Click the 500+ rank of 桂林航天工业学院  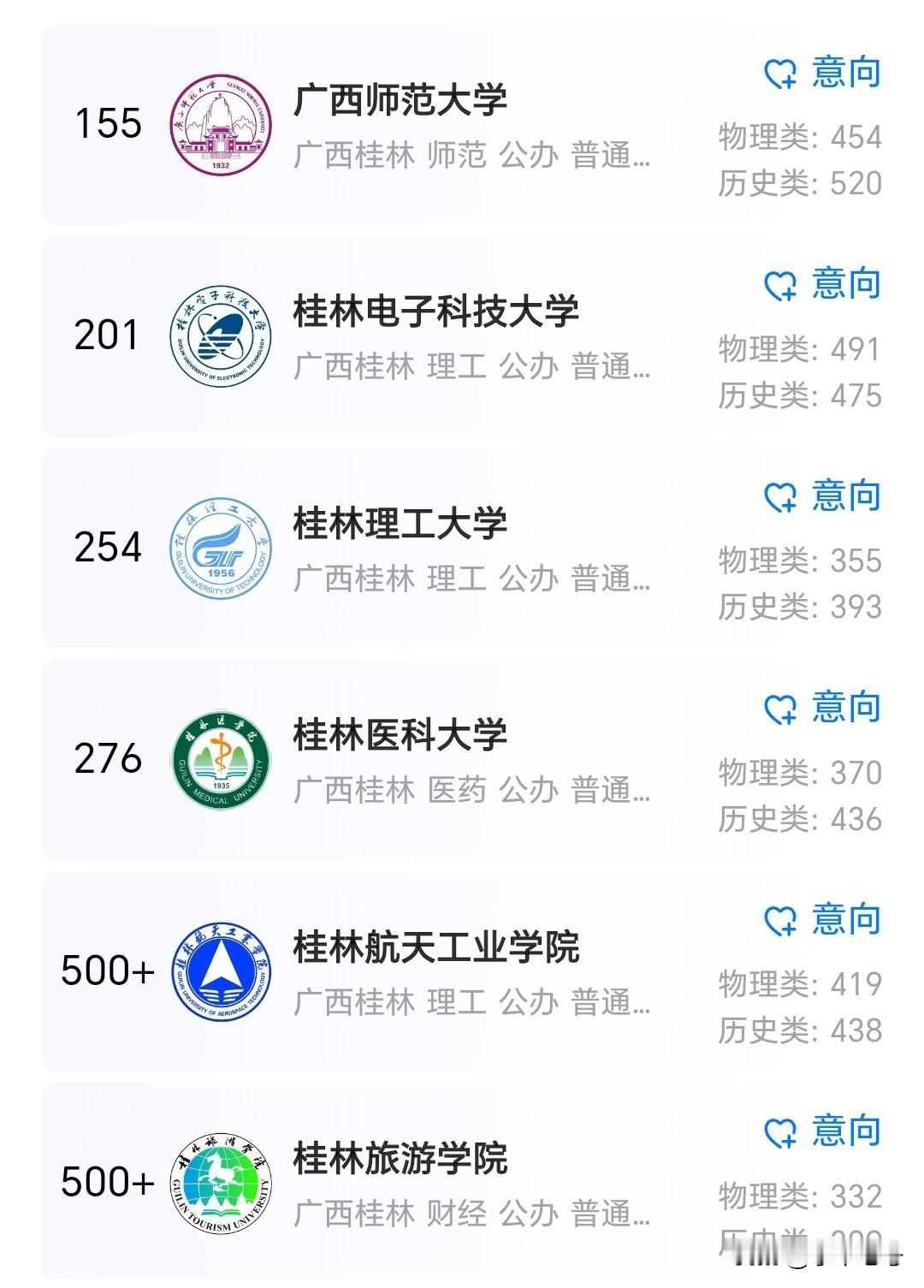(106, 972)
